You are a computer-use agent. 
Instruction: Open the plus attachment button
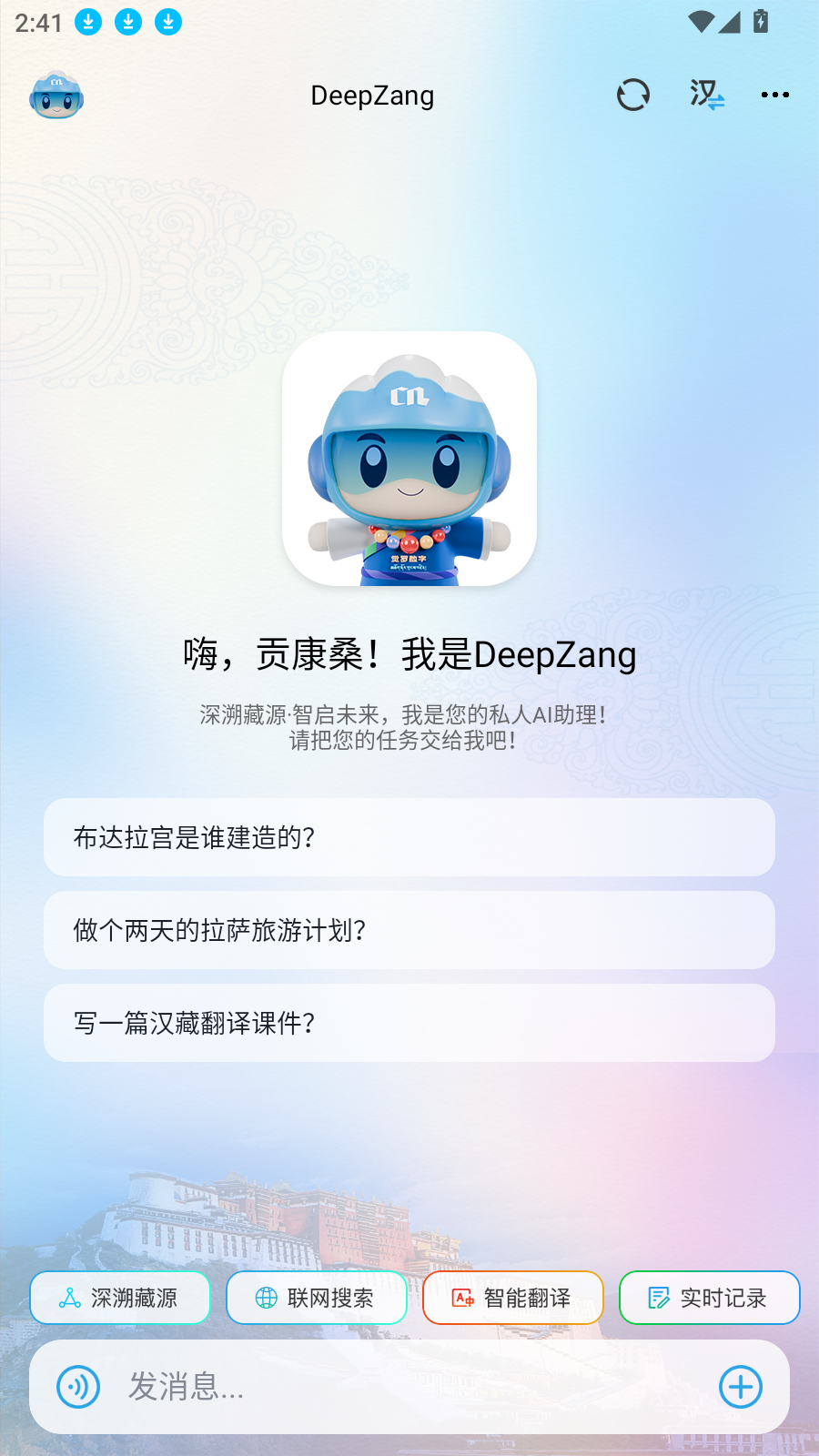(741, 1387)
